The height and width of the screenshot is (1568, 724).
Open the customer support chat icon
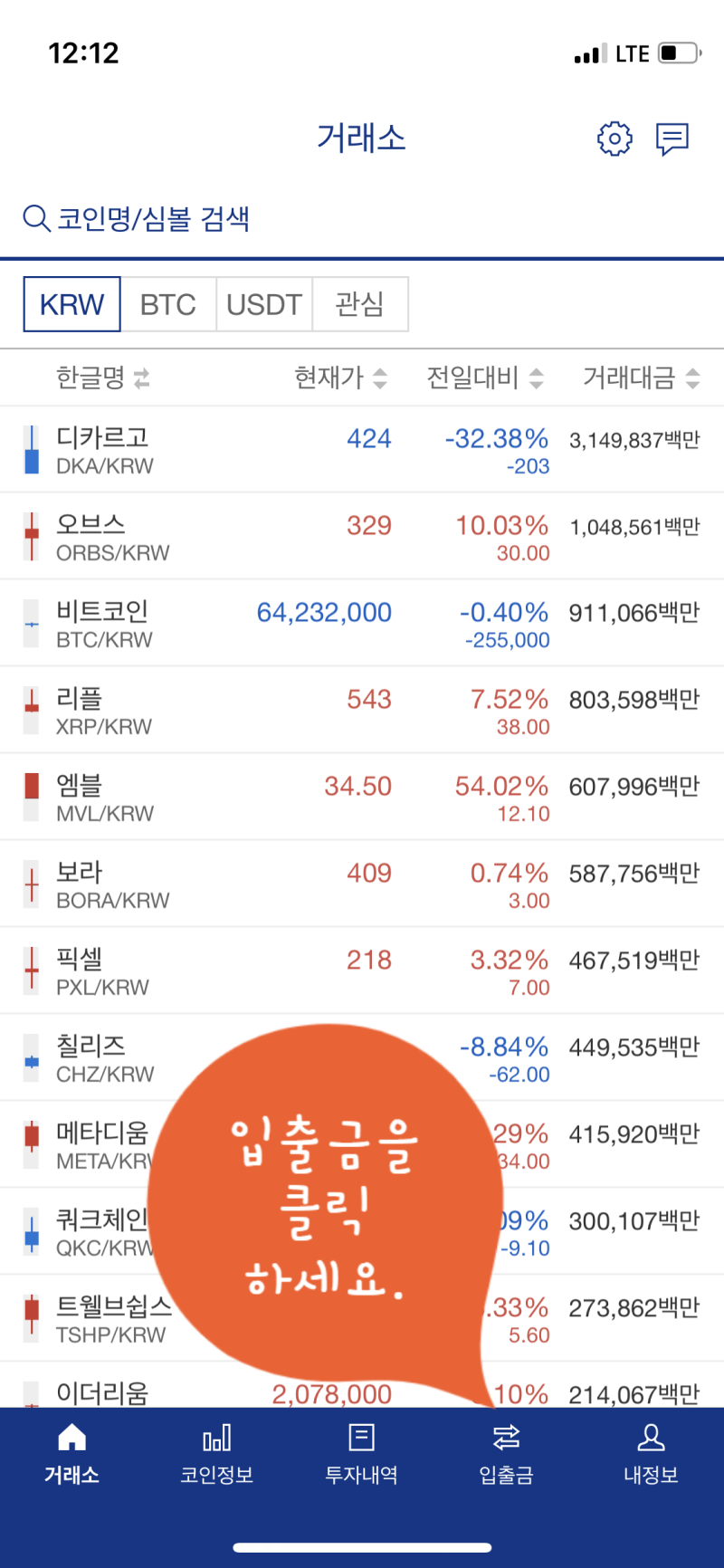tap(673, 139)
